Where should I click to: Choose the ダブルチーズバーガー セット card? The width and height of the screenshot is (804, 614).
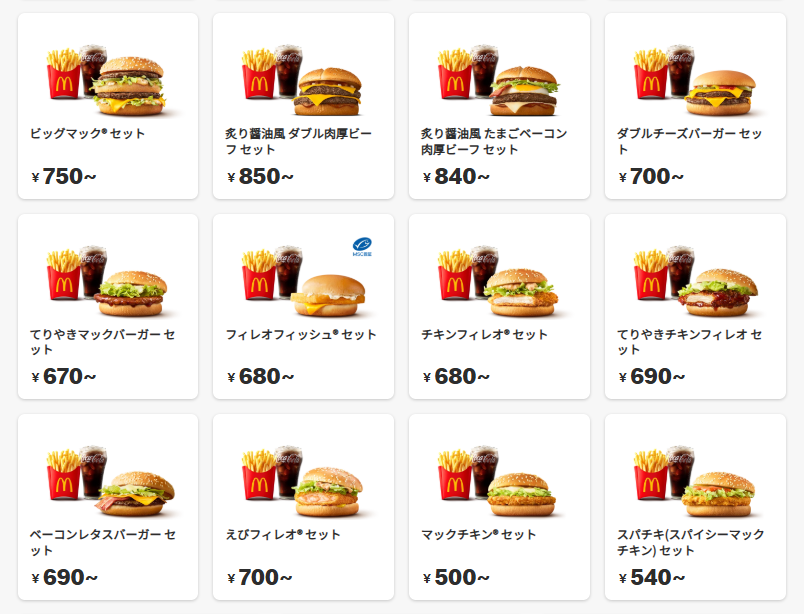(x=695, y=106)
